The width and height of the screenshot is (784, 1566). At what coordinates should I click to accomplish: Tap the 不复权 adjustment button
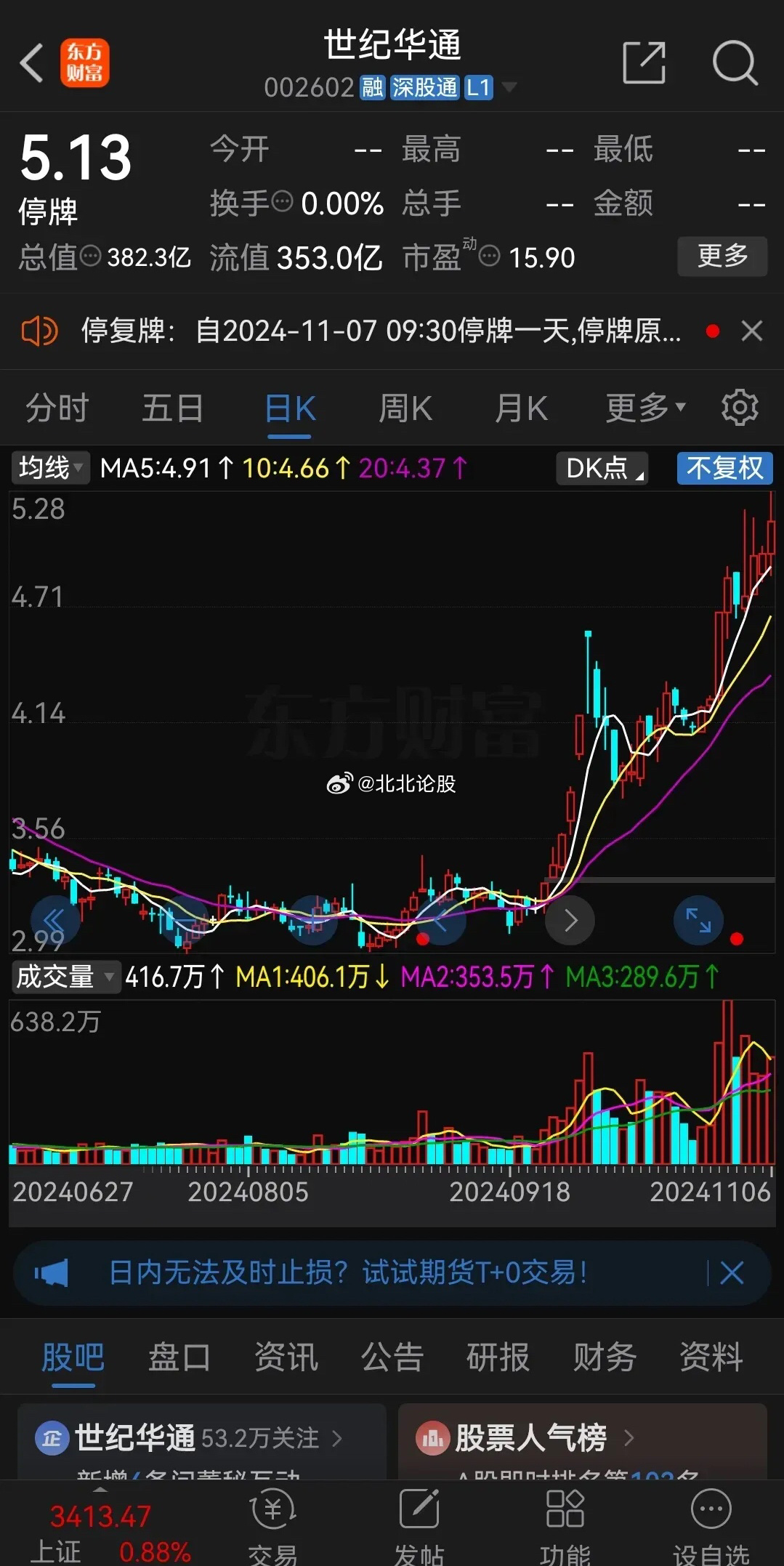point(724,468)
